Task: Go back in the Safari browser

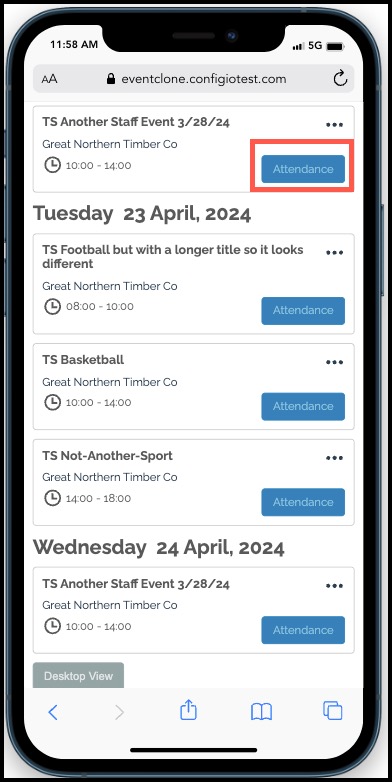Action: tap(53, 712)
